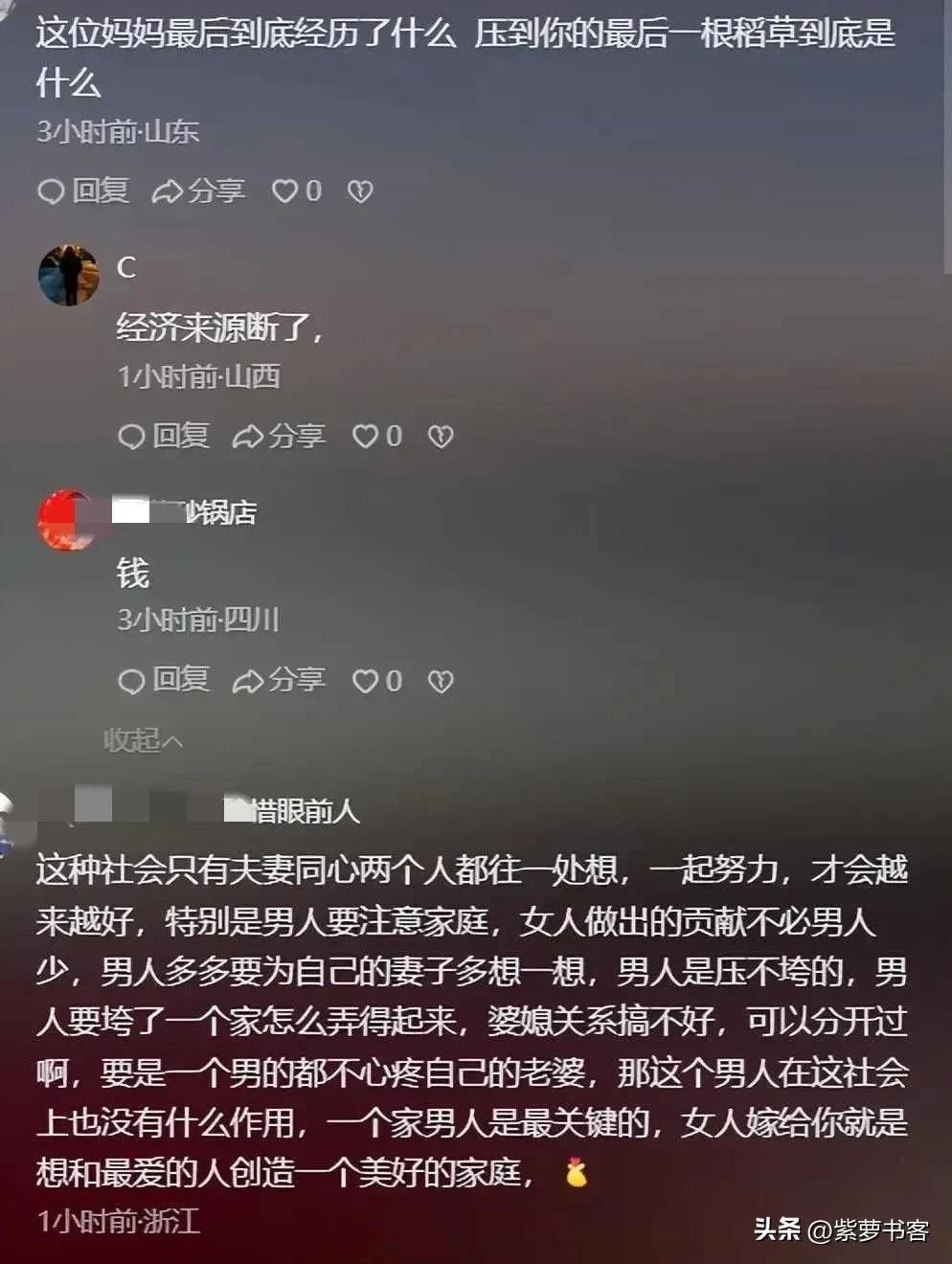The image size is (952, 1264).
Task: Dislike C's comment from 山西
Action: tap(441, 437)
